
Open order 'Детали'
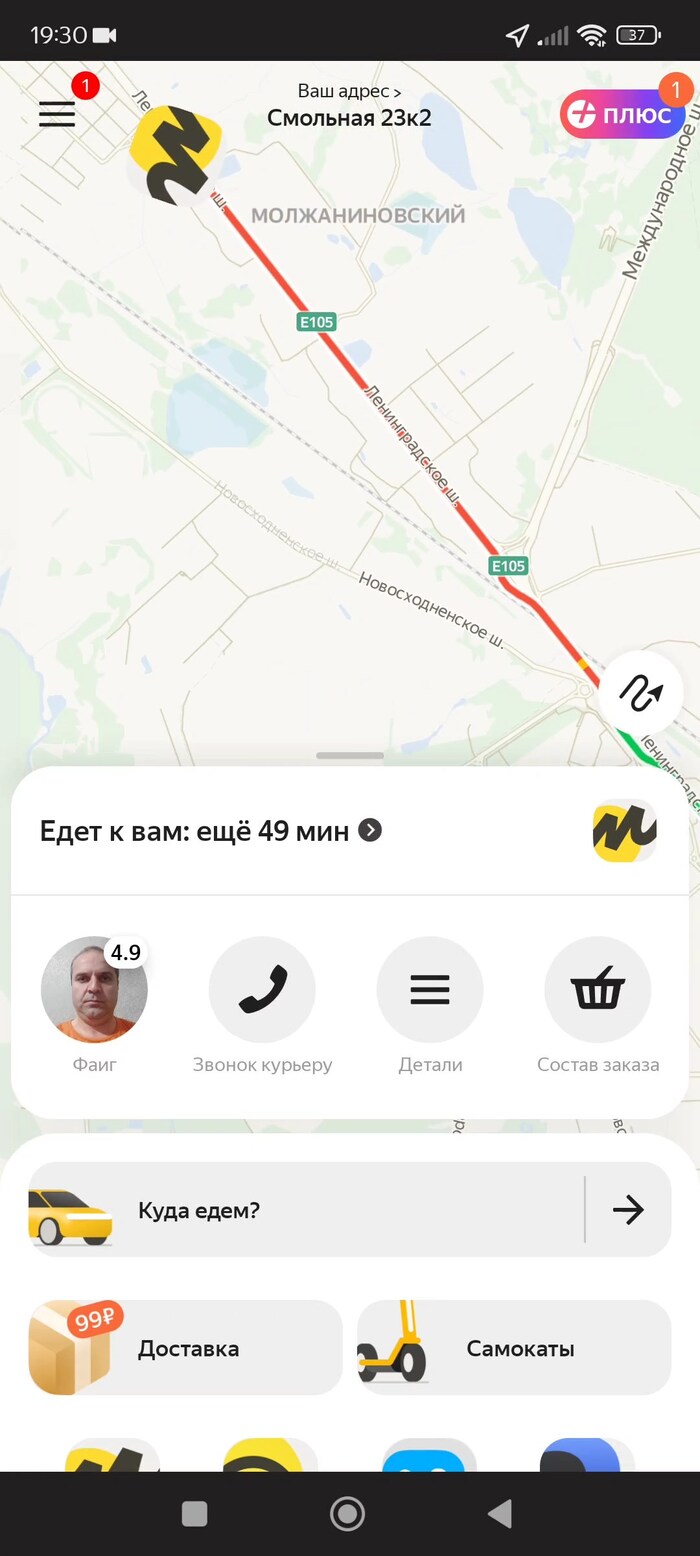[430, 990]
